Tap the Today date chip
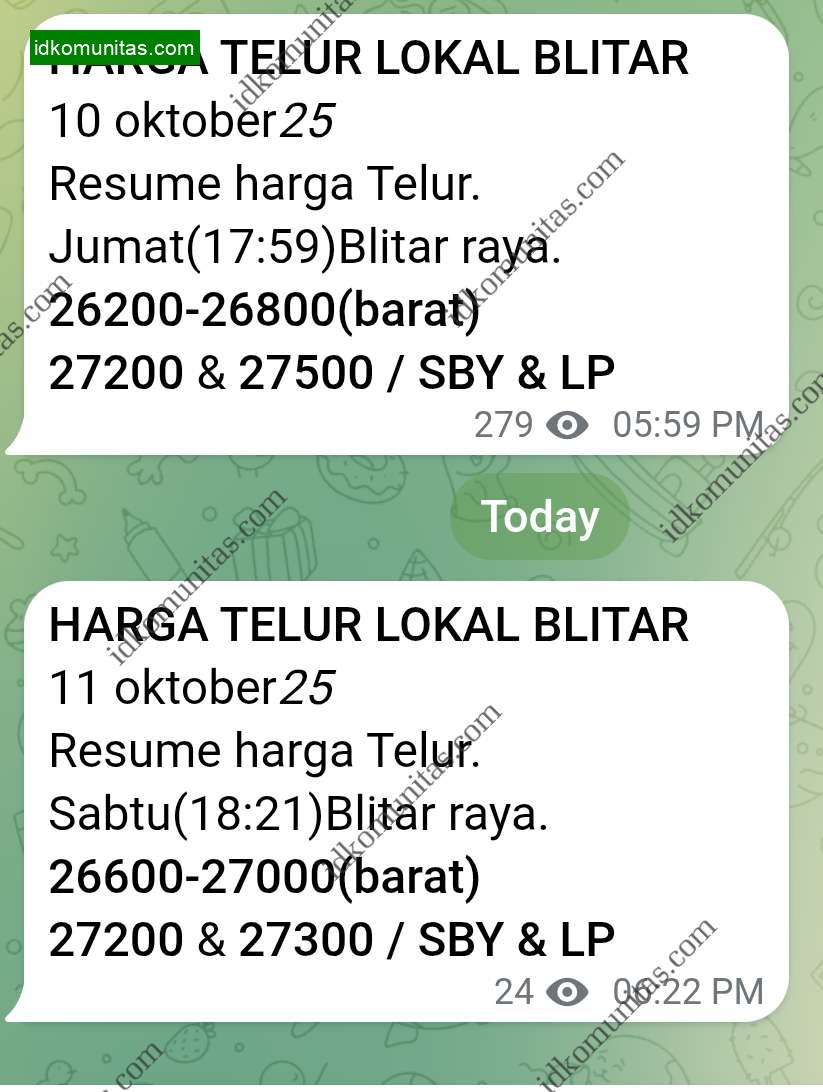This screenshot has height=1092, width=823. click(x=539, y=517)
